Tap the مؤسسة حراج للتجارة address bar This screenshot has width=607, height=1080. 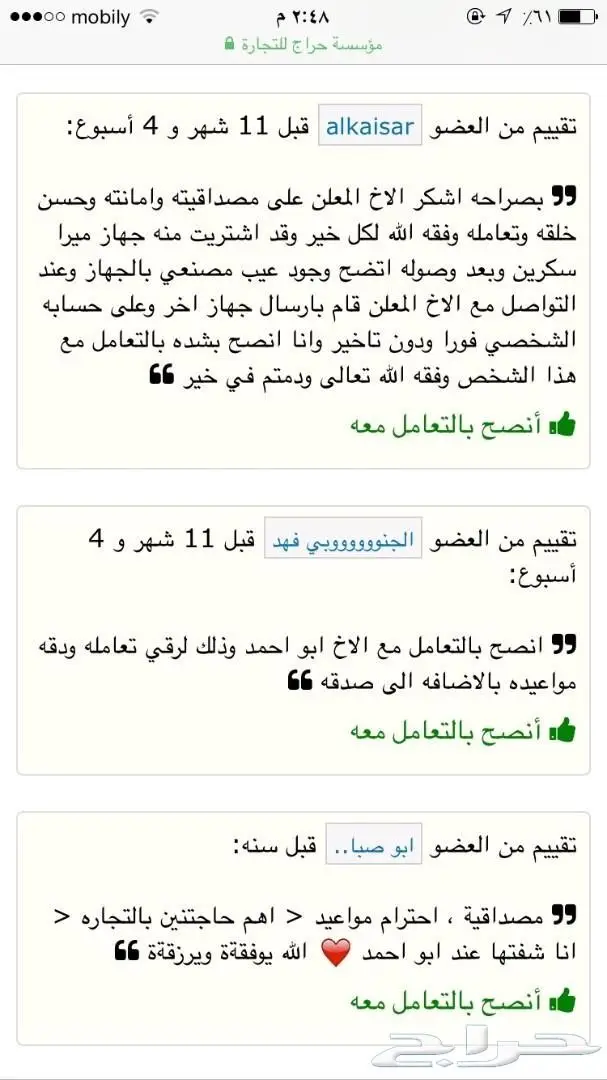click(x=303, y=44)
